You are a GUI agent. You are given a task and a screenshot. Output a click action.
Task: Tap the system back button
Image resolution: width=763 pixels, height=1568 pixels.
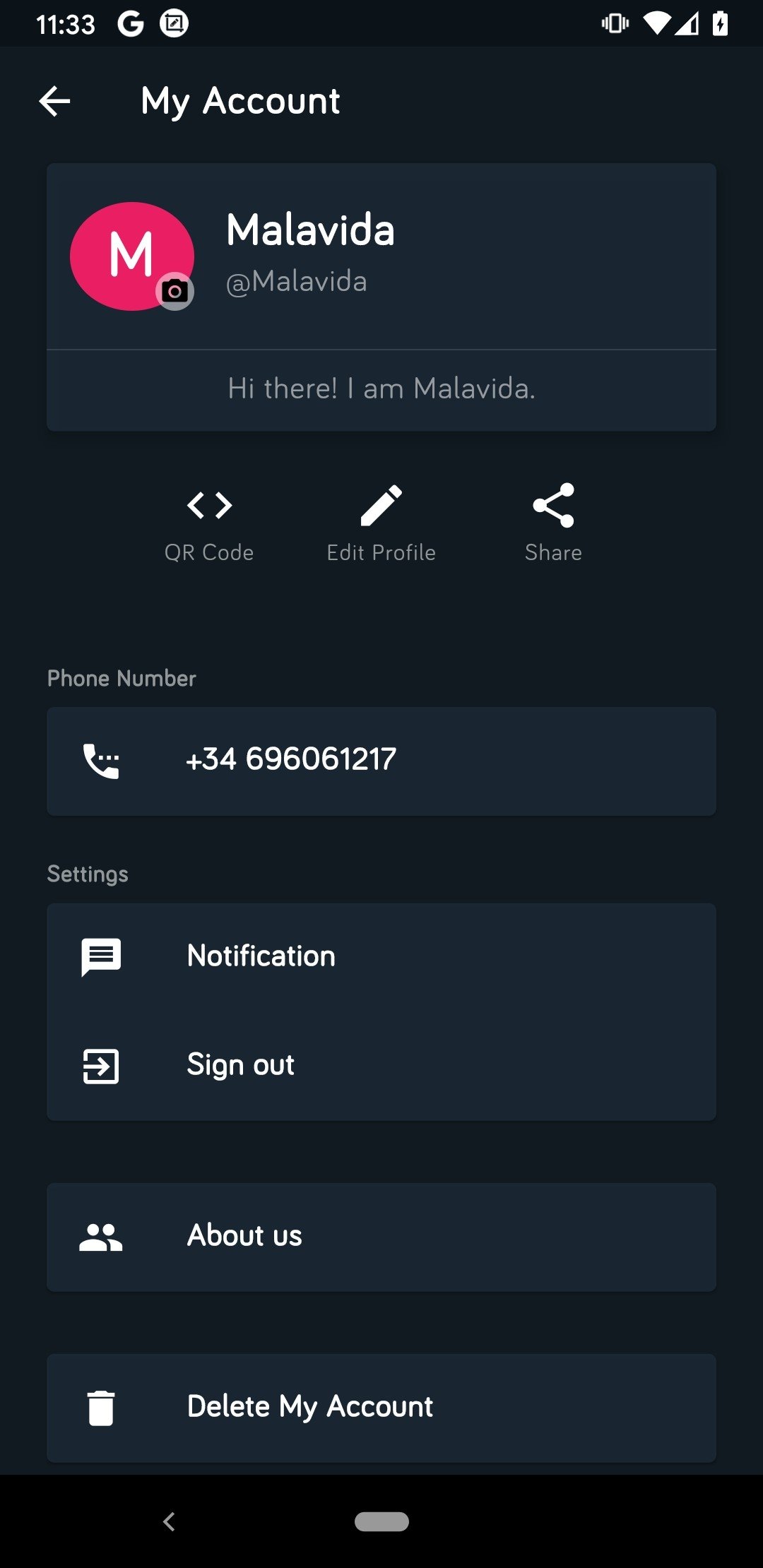click(169, 1521)
